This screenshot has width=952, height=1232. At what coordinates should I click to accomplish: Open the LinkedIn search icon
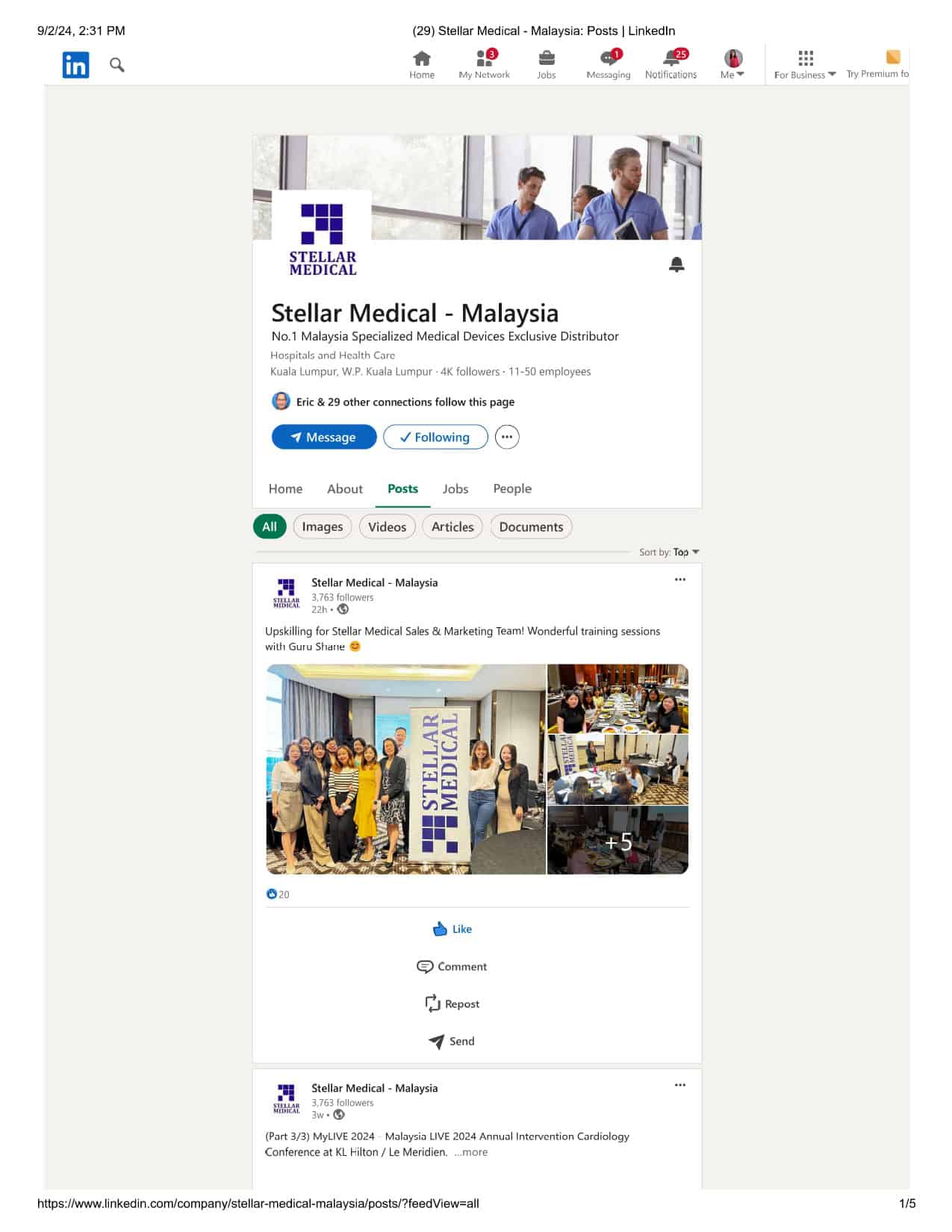(x=116, y=65)
